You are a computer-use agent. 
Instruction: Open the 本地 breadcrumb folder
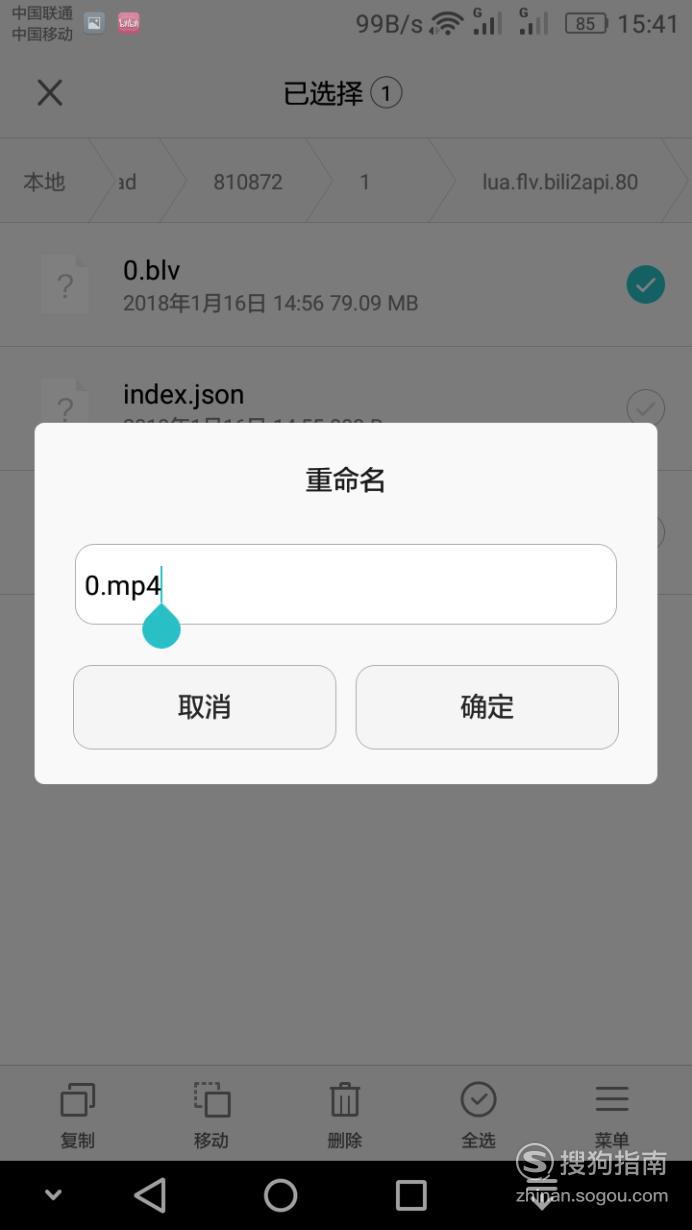[44, 182]
